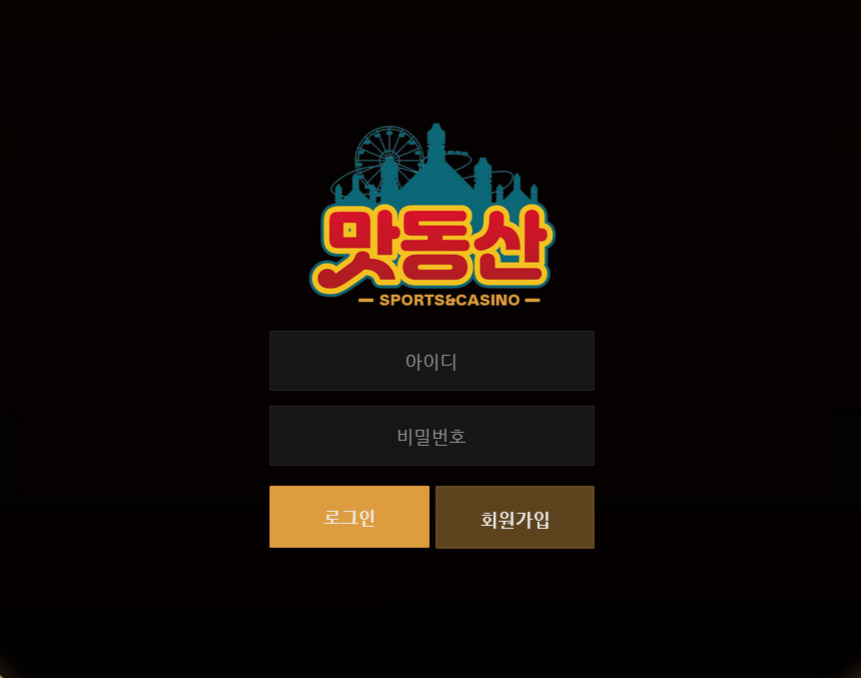Focus the 비밀번호 password field
Screen dimensions: 861x678
point(431,436)
